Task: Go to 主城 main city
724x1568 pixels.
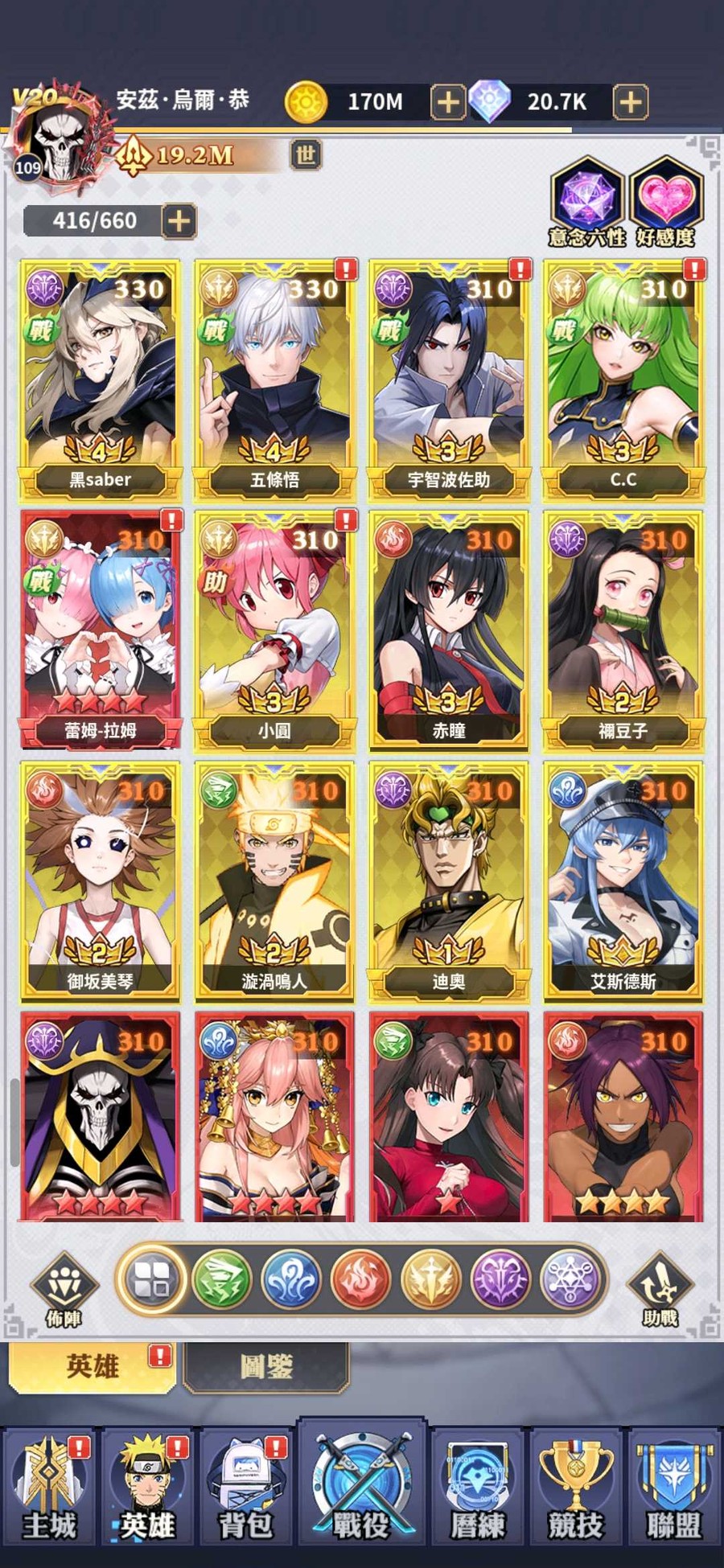Action: (x=50, y=1488)
